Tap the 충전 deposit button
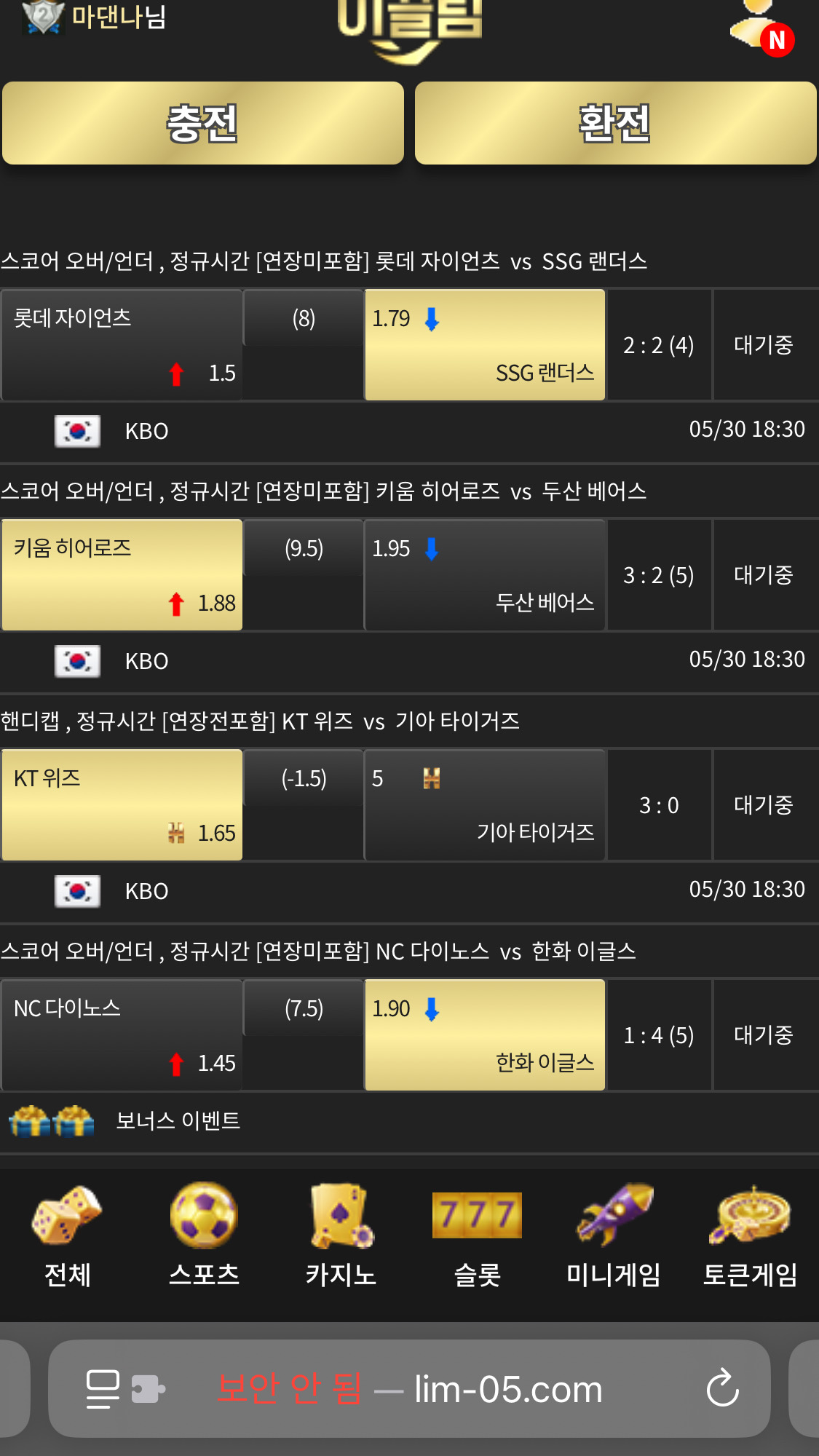Image resolution: width=819 pixels, height=1456 pixels. click(x=202, y=123)
